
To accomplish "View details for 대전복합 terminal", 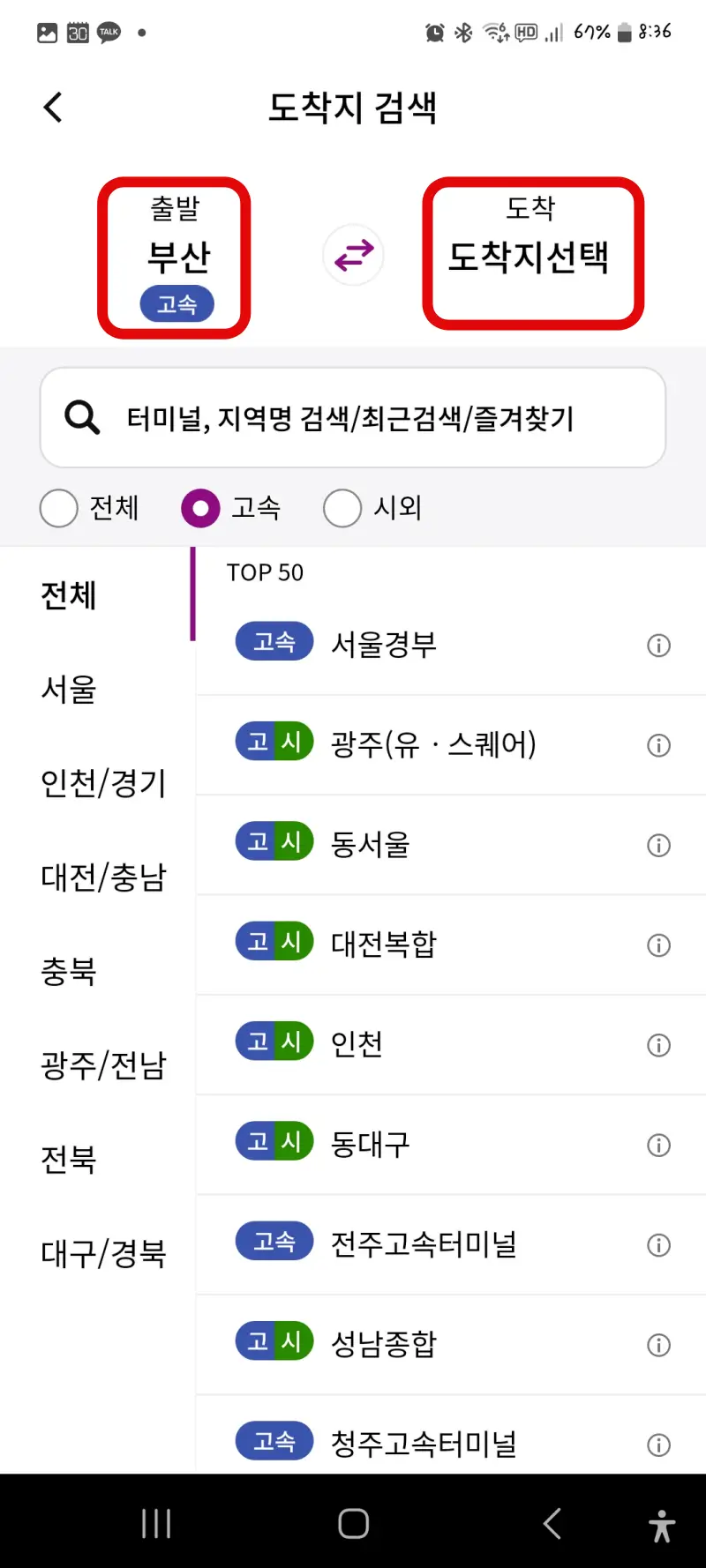I will [658, 945].
